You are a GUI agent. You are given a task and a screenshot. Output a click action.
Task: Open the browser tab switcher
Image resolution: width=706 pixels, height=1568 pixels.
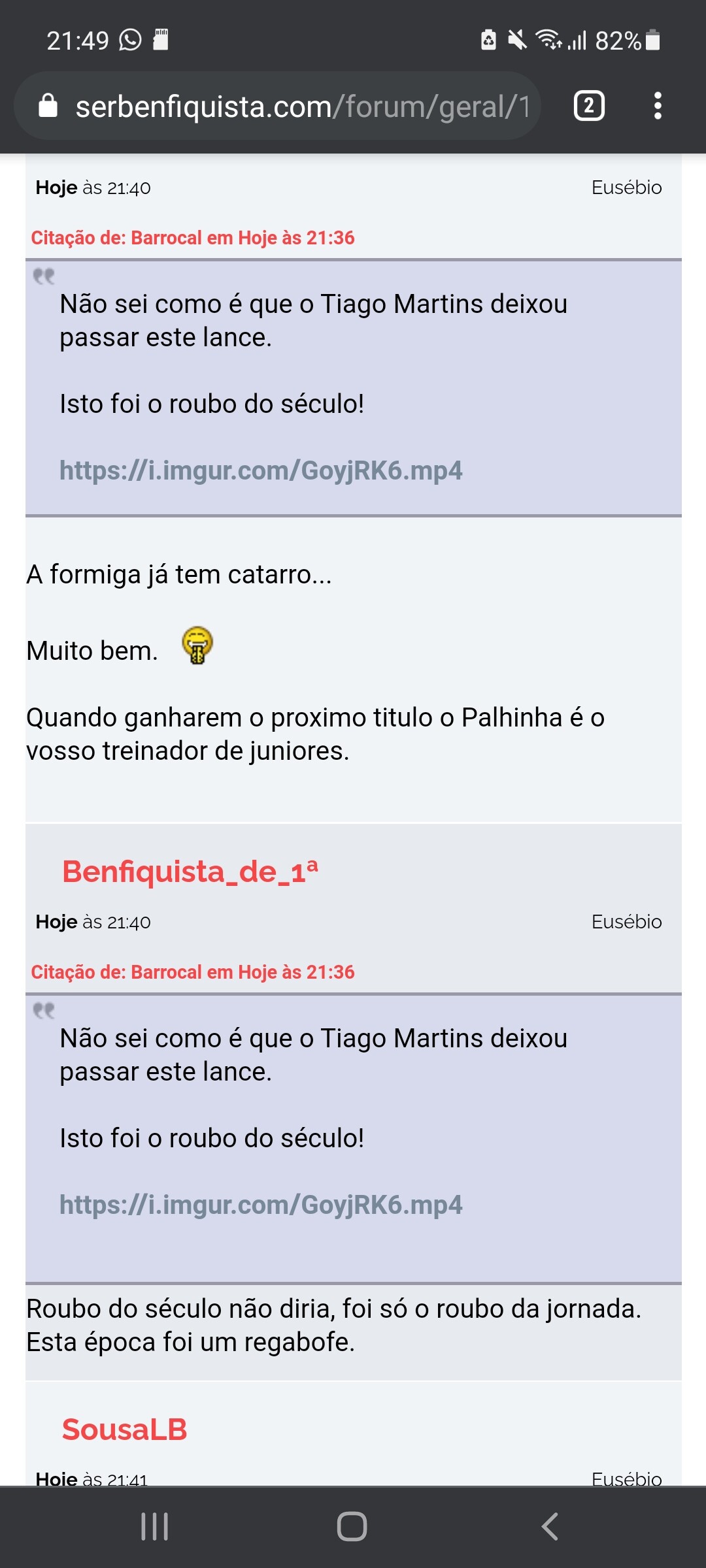pos(589,106)
